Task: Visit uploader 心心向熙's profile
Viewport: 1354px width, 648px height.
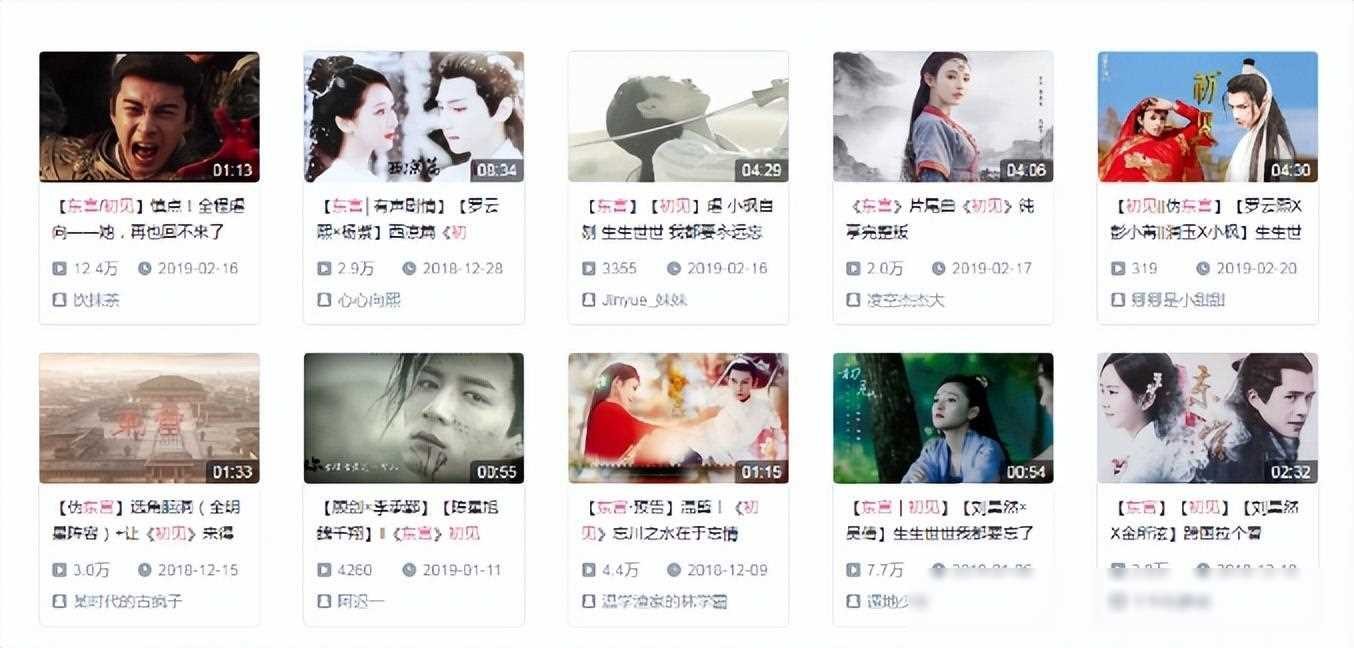Action: click(x=368, y=300)
